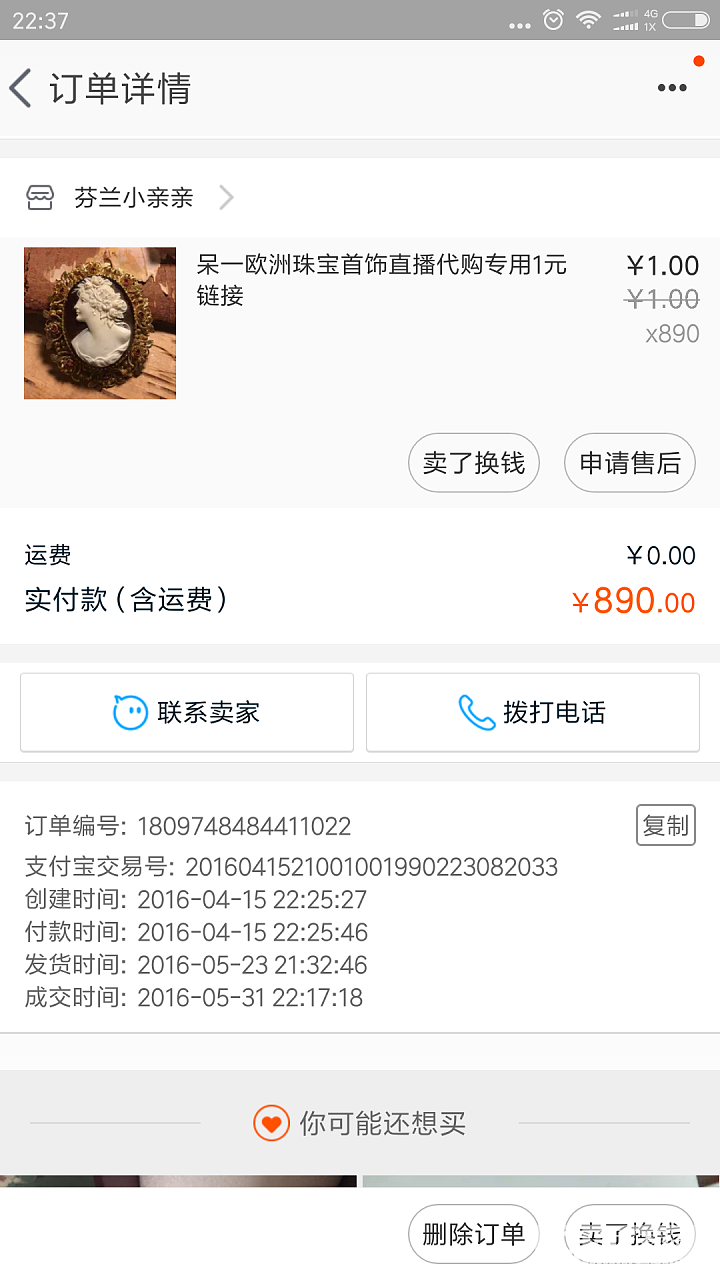Contact the seller via 联系卖家
Screen dimensions: 720x1280
pyautogui.click(x=187, y=713)
